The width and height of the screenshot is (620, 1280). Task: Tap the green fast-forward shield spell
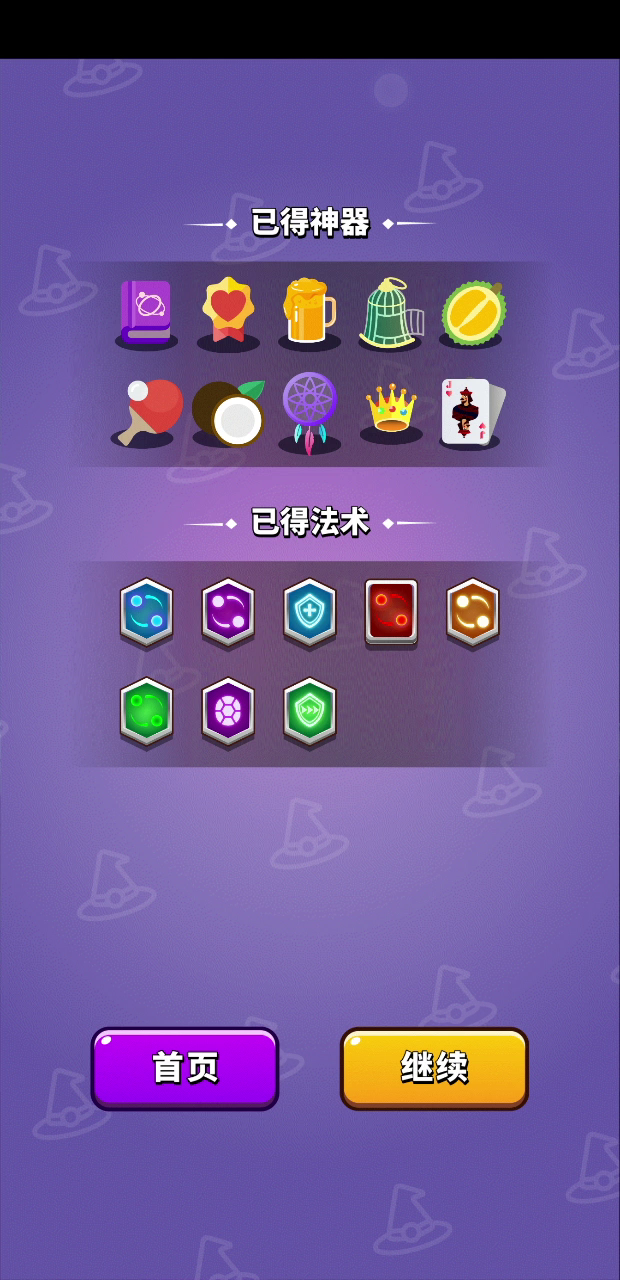coord(310,712)
